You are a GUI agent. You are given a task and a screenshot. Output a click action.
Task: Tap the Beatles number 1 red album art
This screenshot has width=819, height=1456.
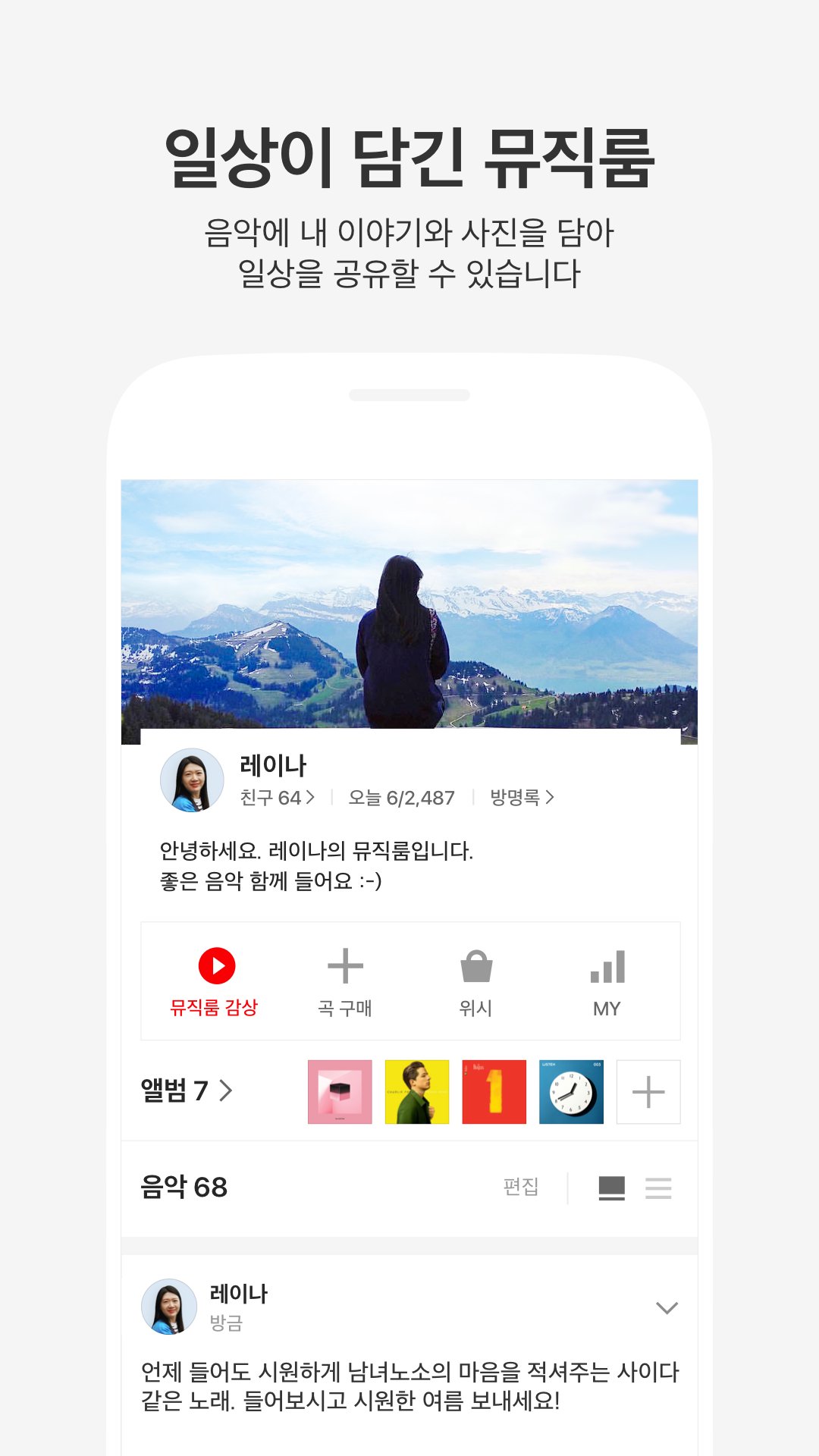(494, 1092)
